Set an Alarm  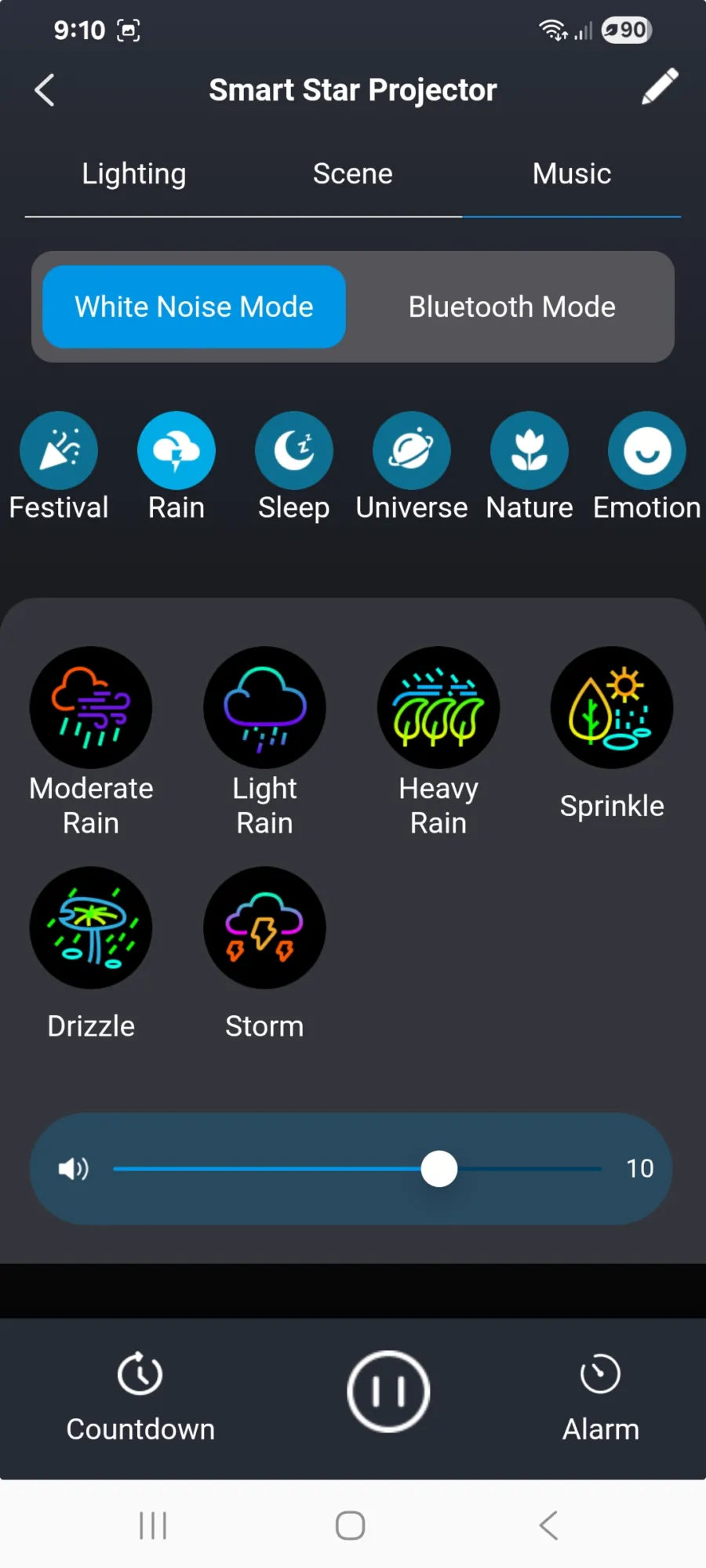(600, 1396)
